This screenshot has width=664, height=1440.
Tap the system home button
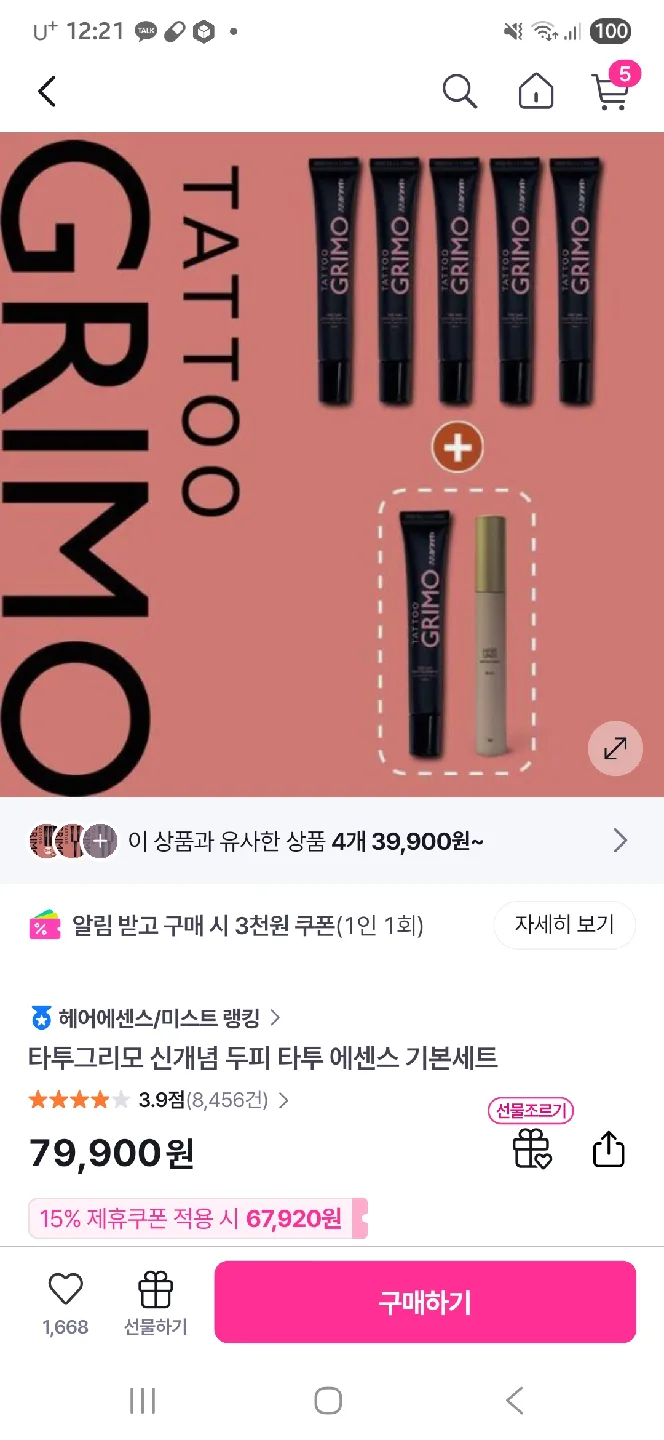(x=328, y=1401)
